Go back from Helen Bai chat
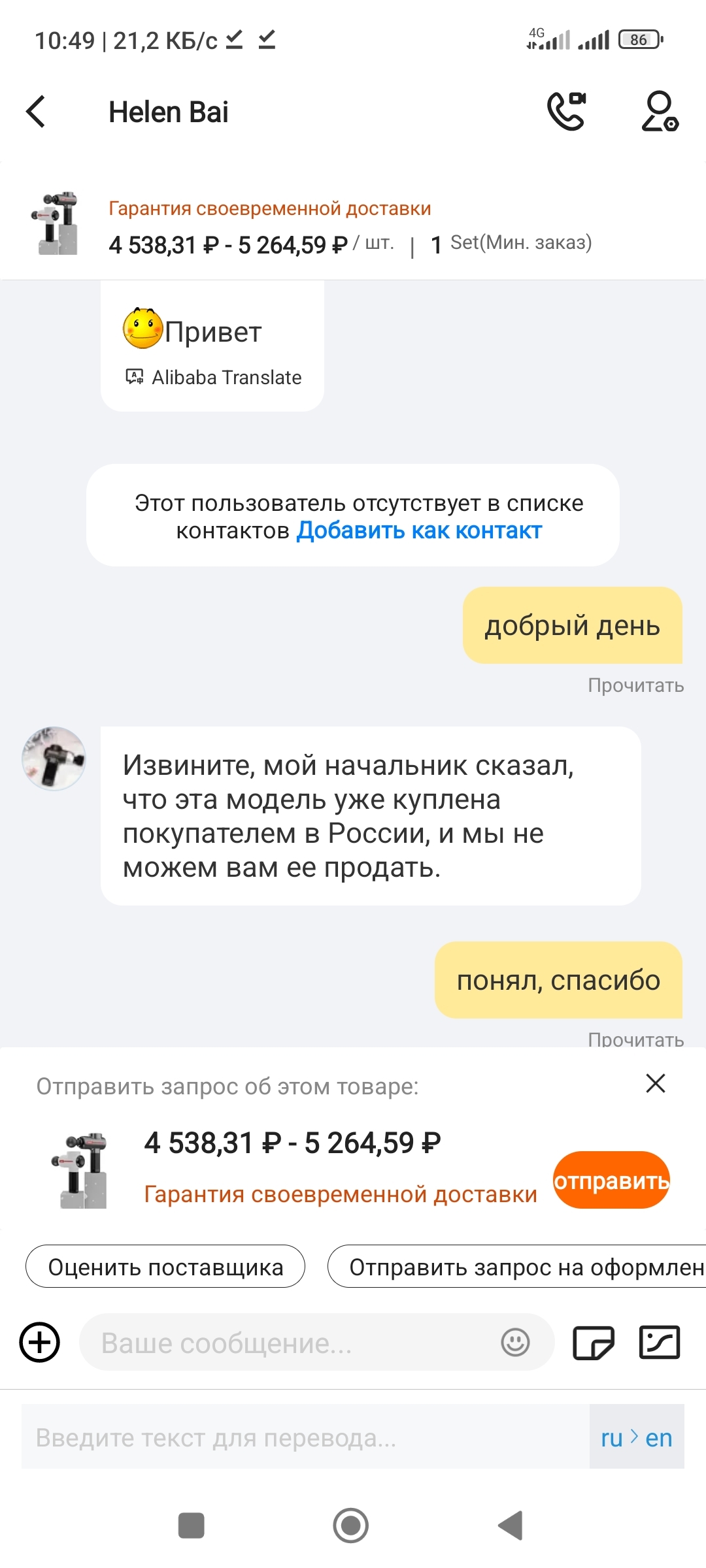Viewport: 706px width, 1568px height. (37, 112)
